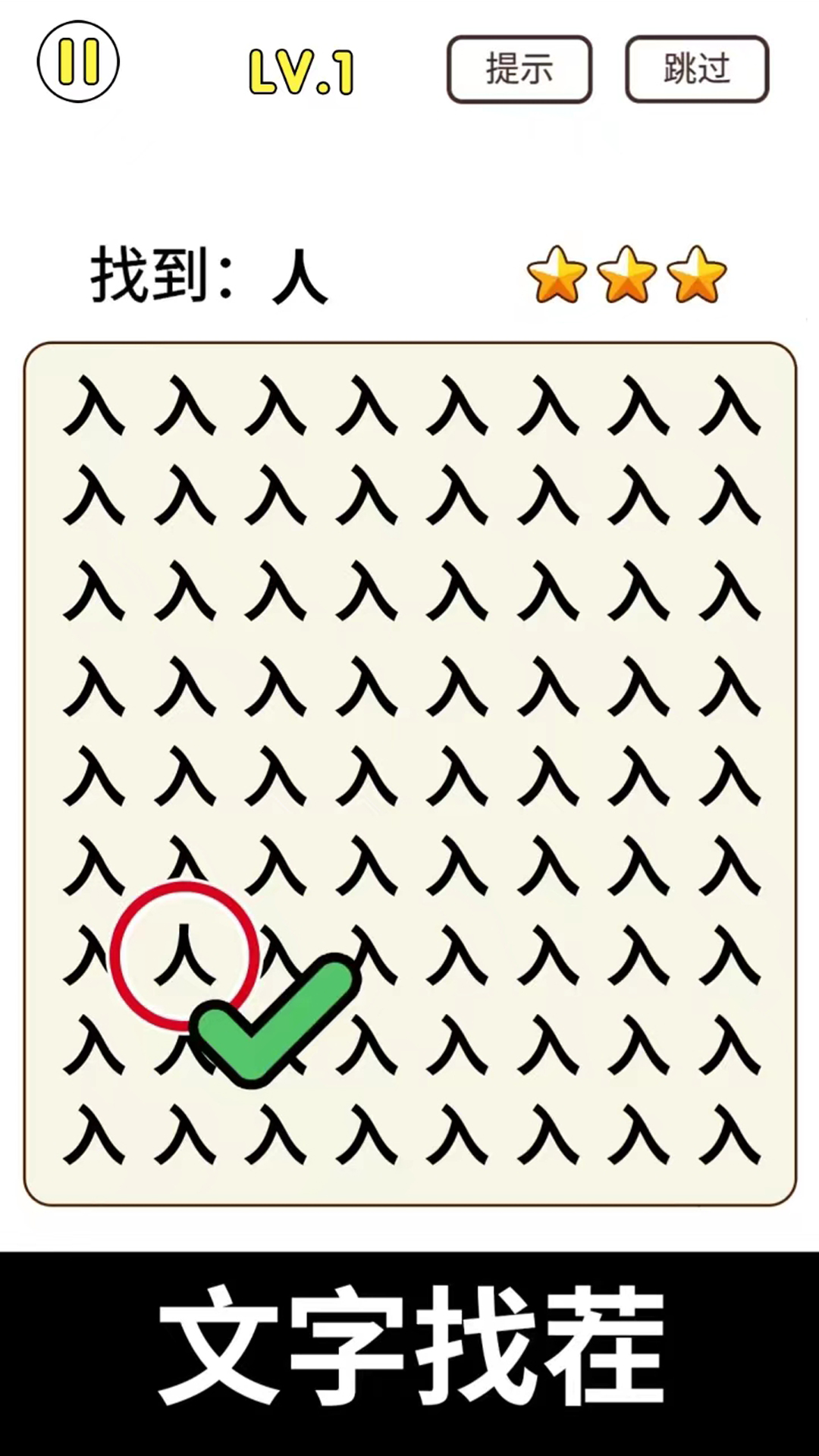Tap the 文字找茬 game title banner
Screen dimensions: 819x1456
pyautogui.click(x=409, y=1342)
